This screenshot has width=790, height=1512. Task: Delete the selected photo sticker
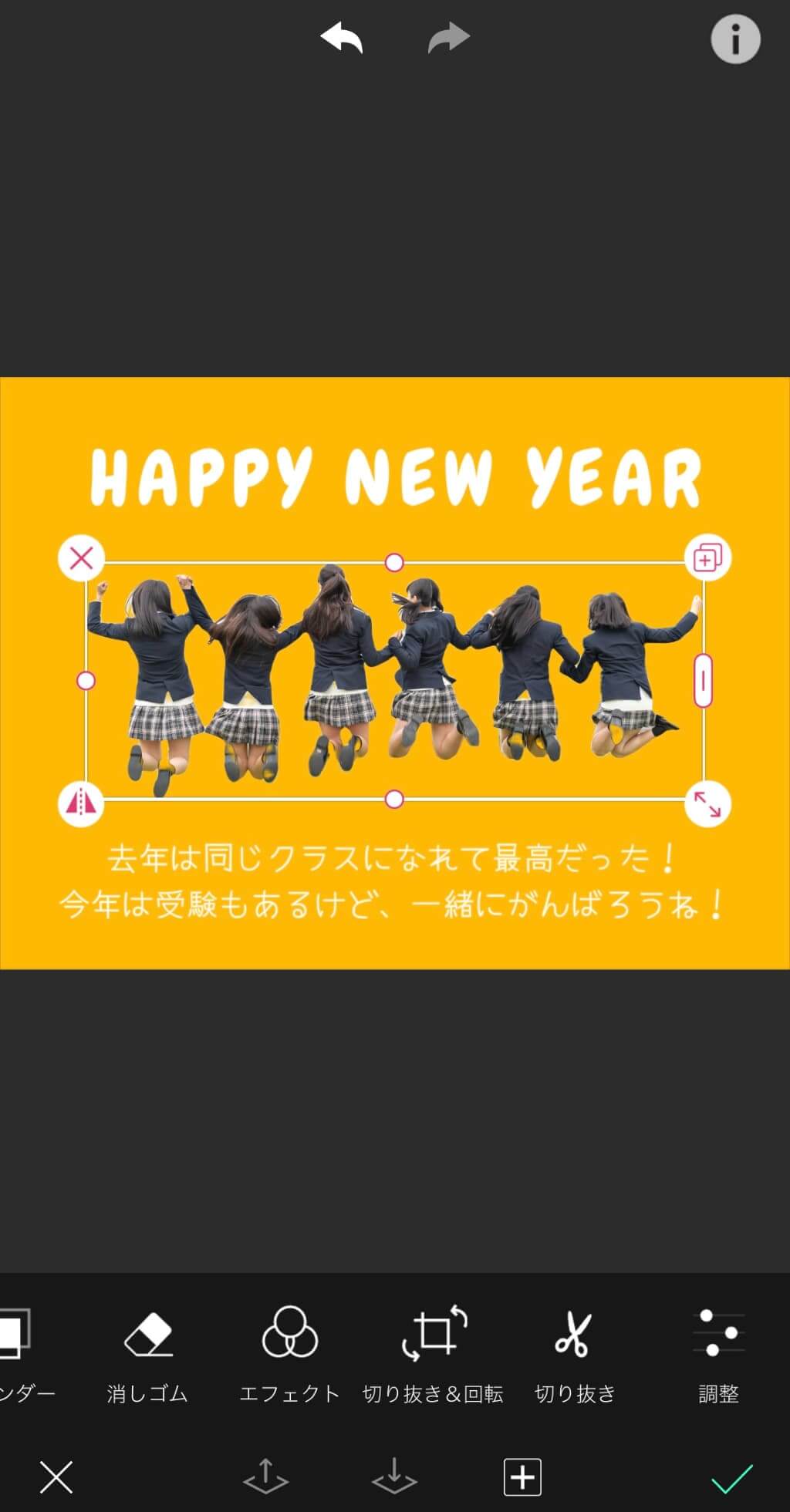coord(81,557)
